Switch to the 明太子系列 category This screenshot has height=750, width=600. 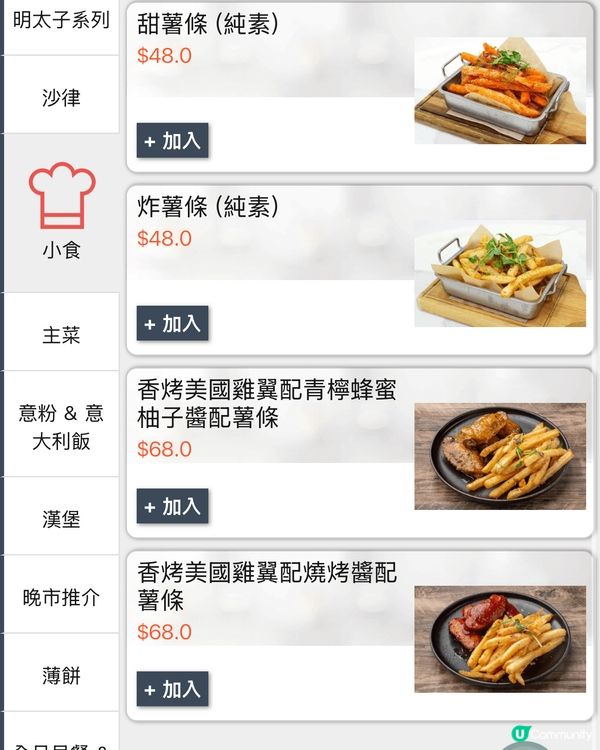61,20
